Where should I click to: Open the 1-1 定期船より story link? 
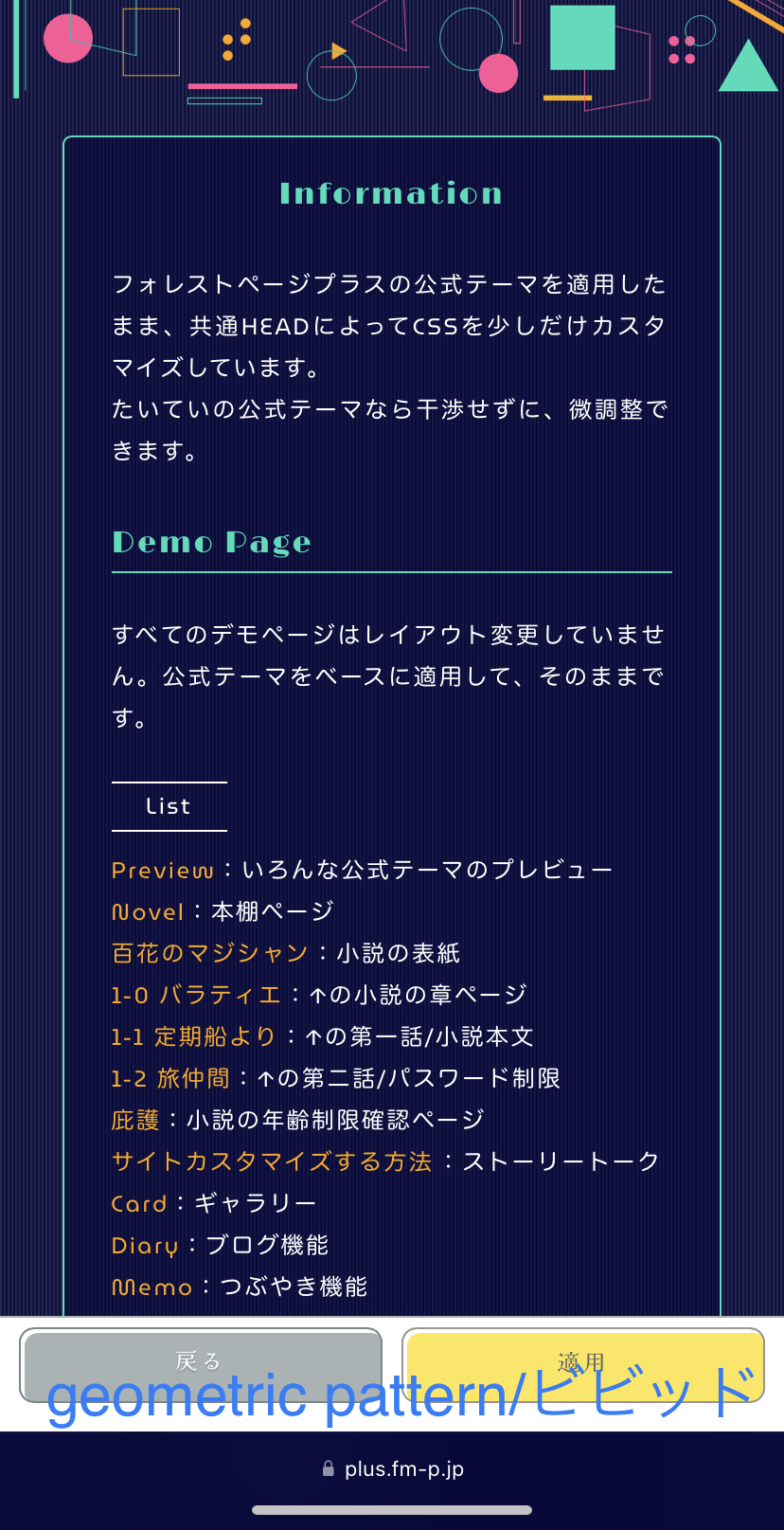[x=193, y=1036]
